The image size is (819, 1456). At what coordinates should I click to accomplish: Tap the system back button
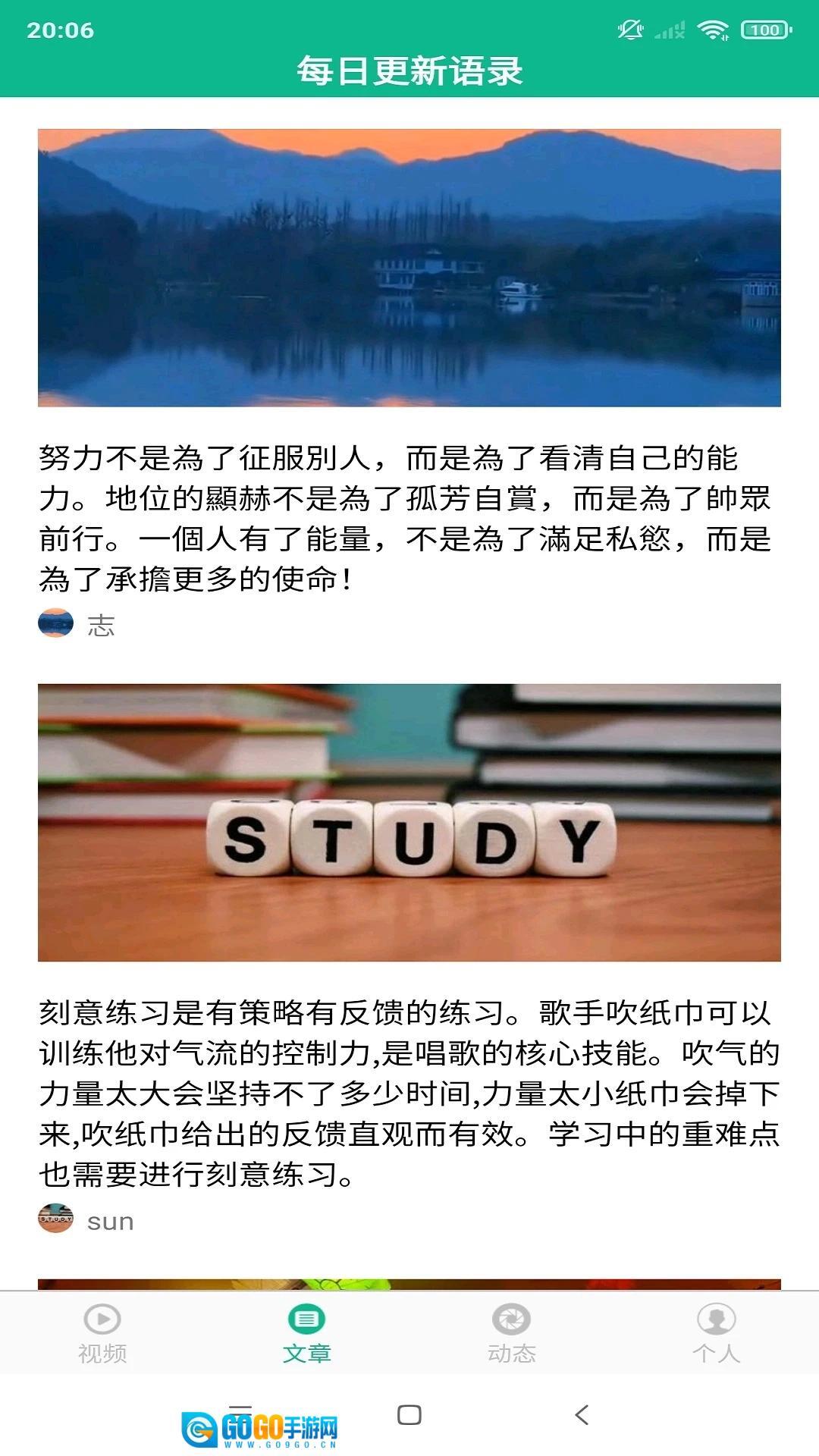pos(582,1415)
